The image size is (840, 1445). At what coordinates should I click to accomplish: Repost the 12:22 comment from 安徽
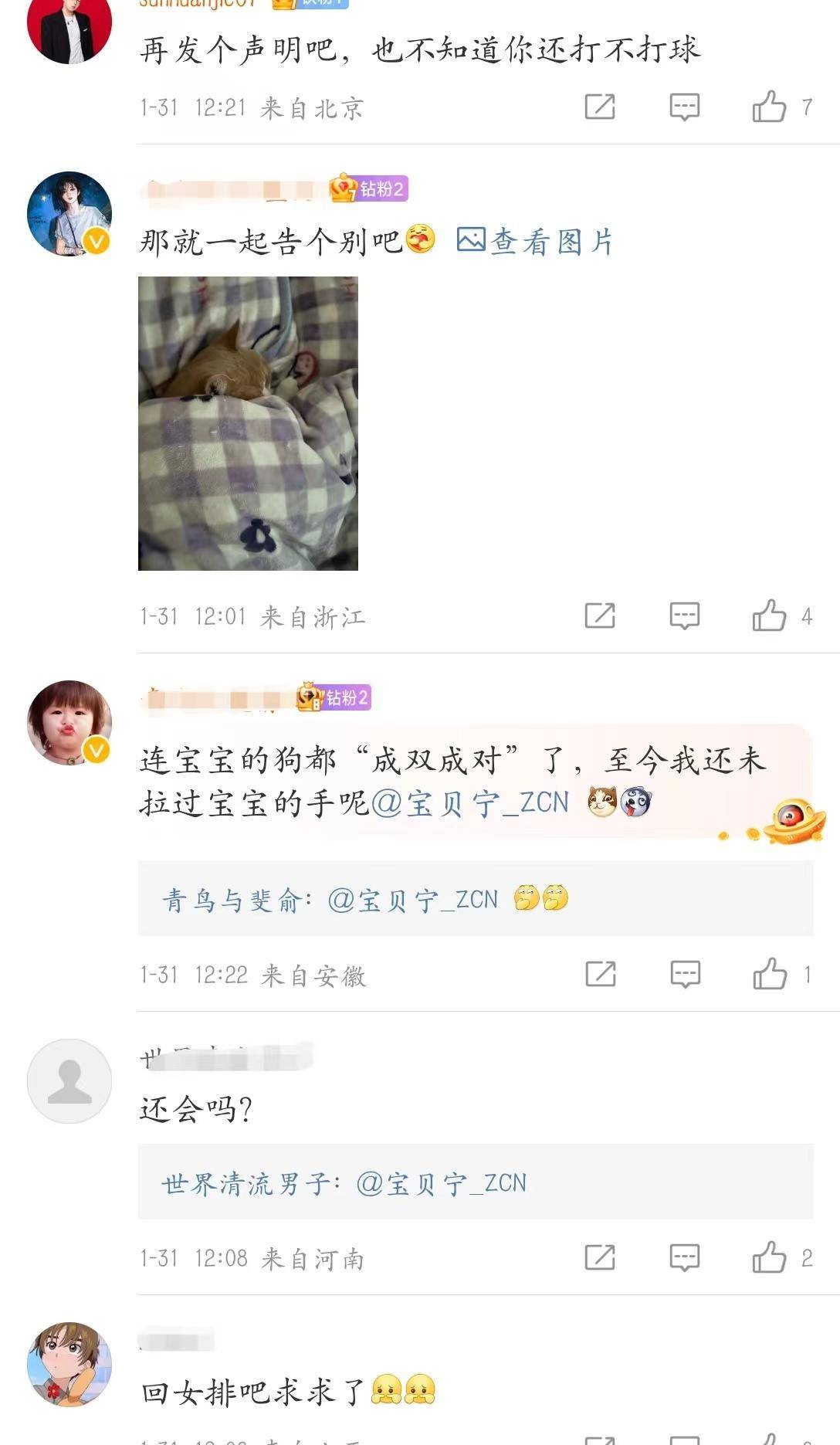point(601,974)
